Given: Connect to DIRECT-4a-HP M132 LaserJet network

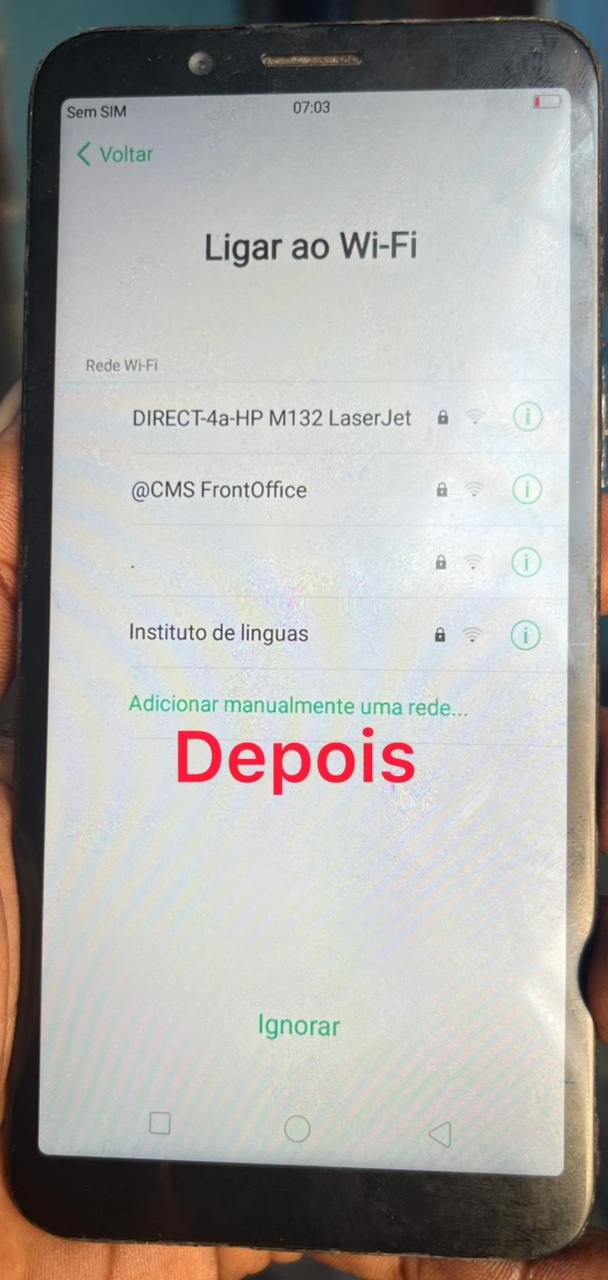Looking at the screenshot, I should tap(271, 418).
